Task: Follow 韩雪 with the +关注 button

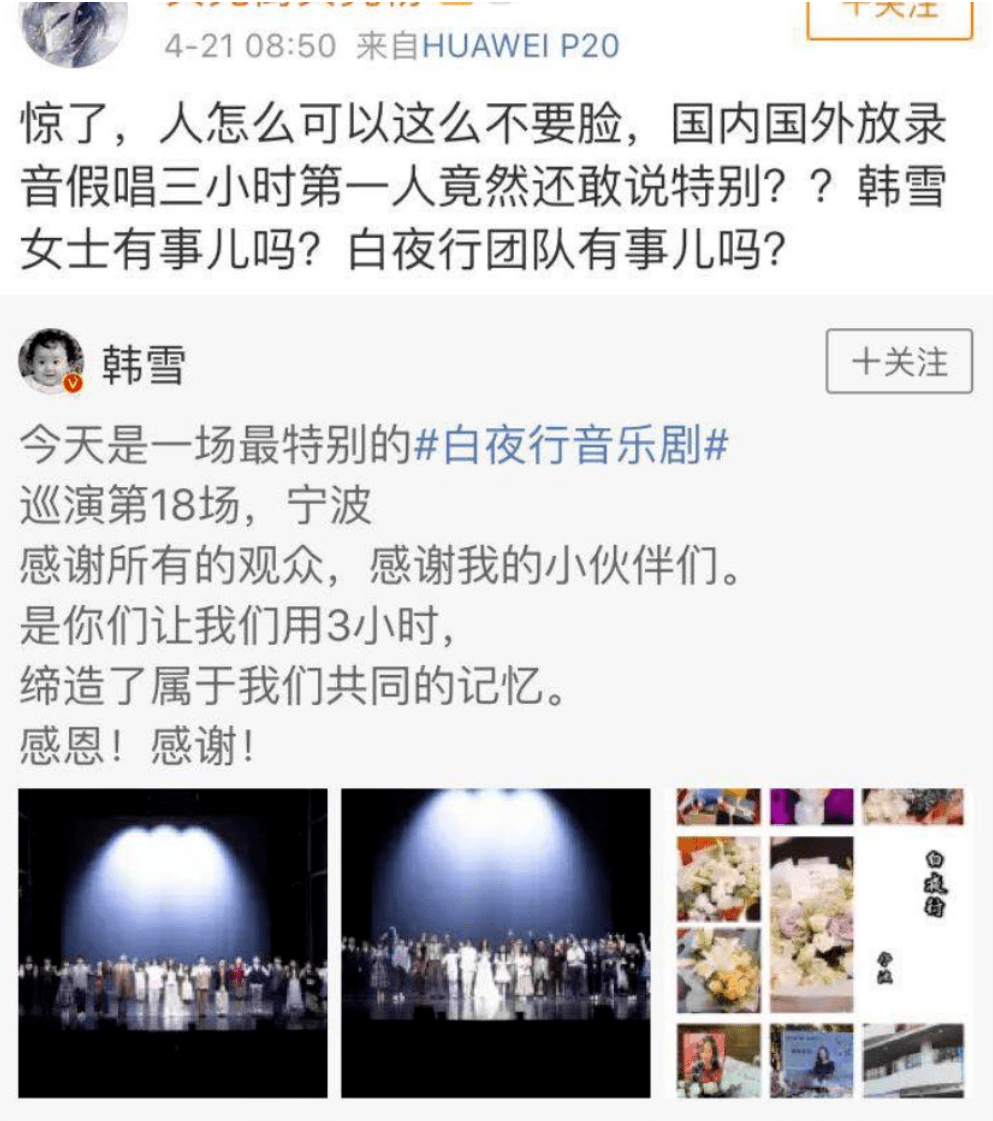Action: pyautogui.click(x=899, y=361)
